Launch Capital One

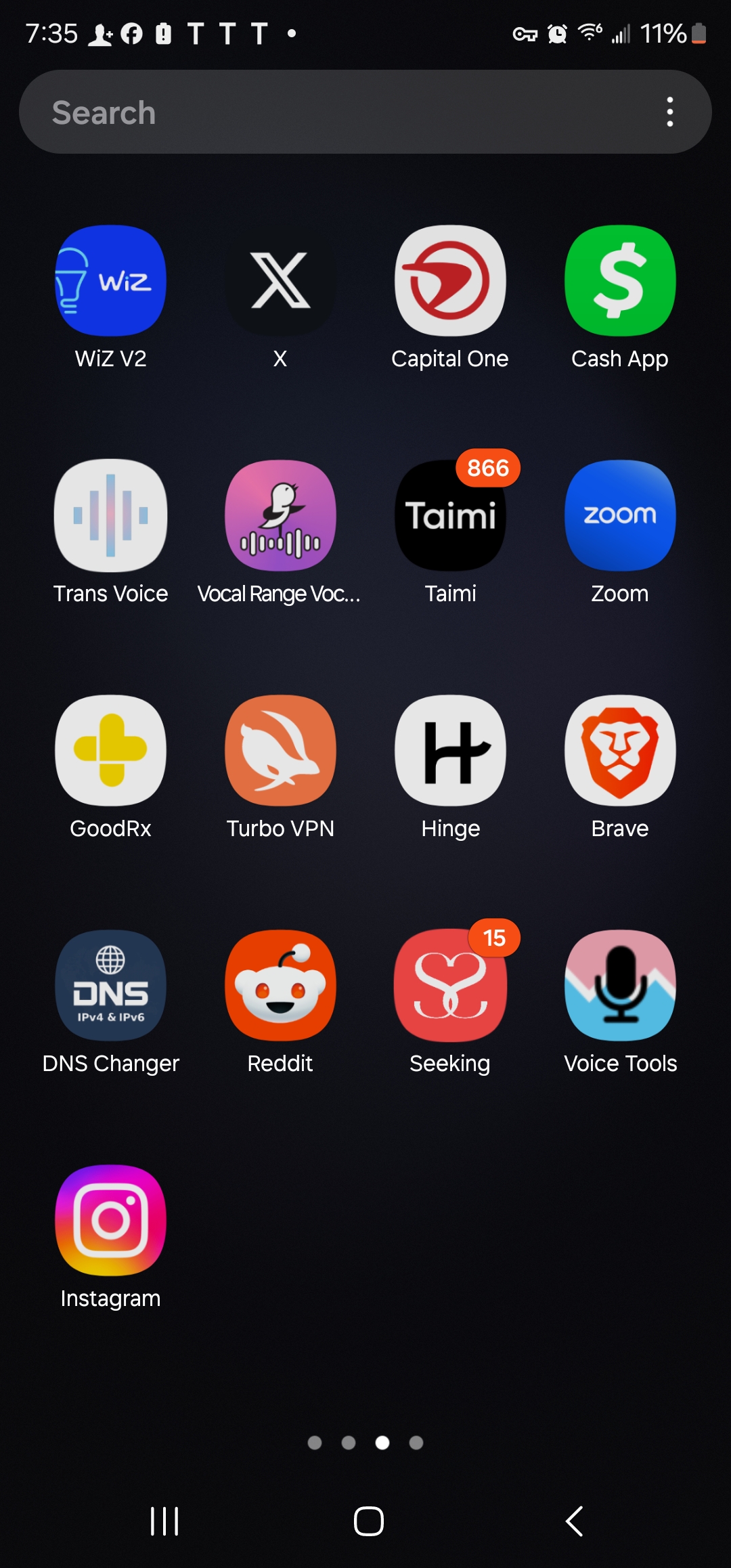pos(450,281)
